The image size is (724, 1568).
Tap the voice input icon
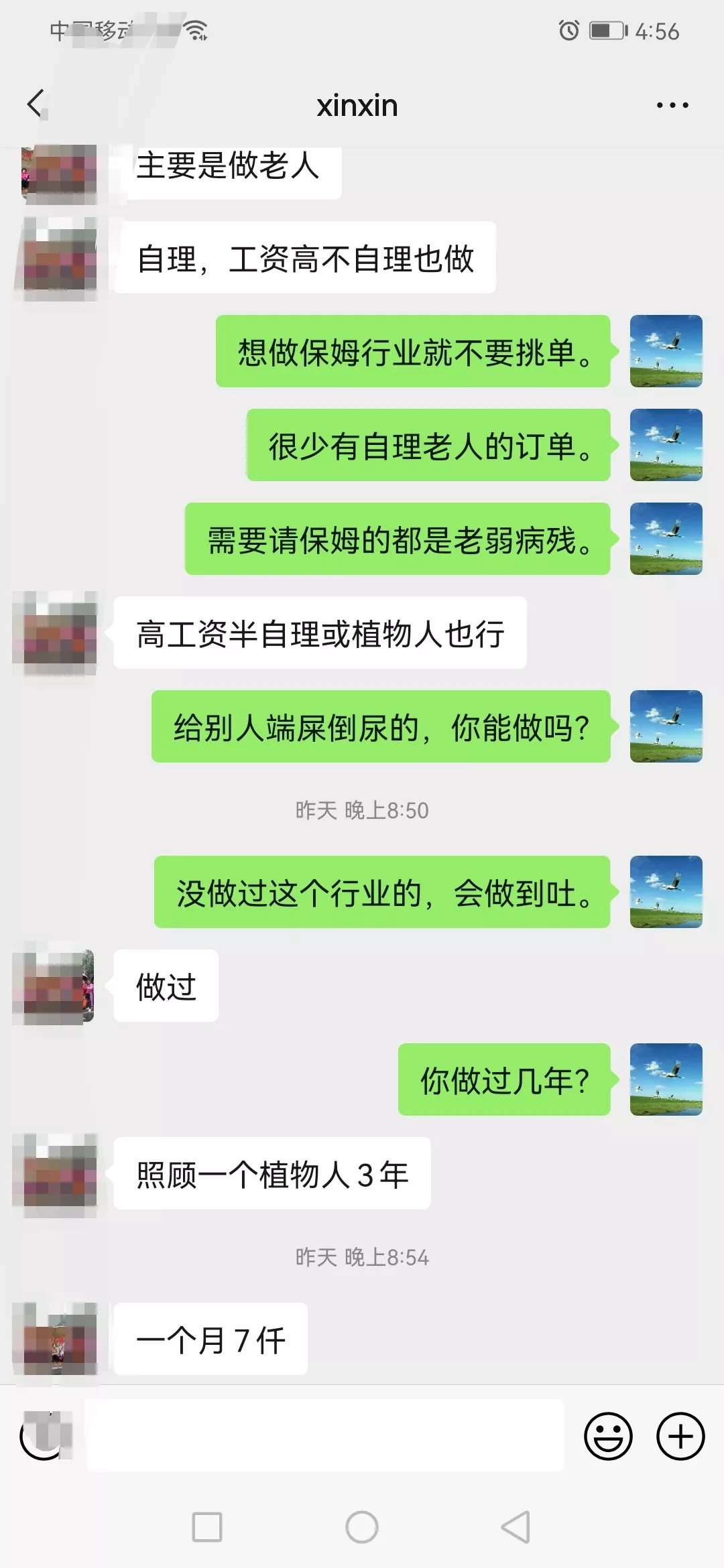pyautogui.click(x=43, y=1436)
